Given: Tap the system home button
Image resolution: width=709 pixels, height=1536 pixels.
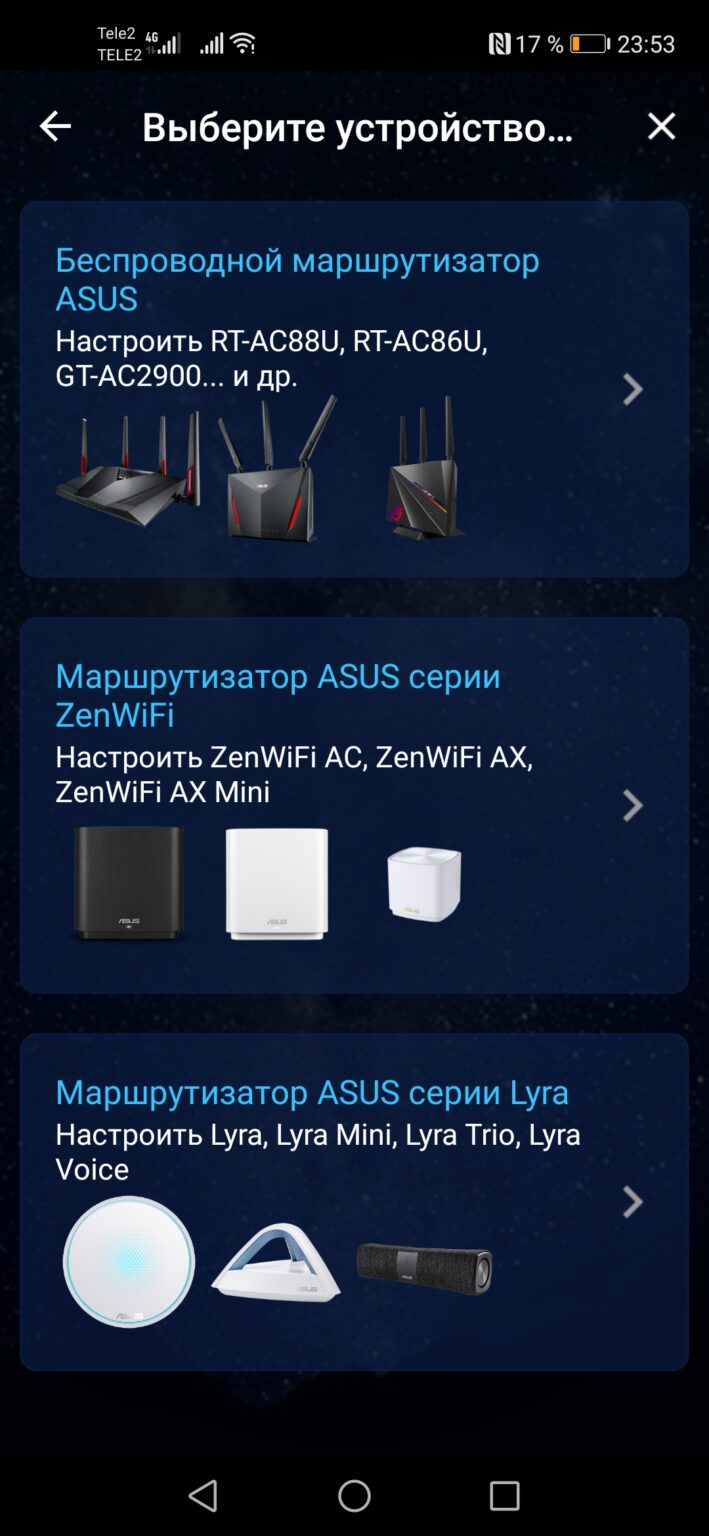Looking at the screenshot, I should [x=354, y=1496].
